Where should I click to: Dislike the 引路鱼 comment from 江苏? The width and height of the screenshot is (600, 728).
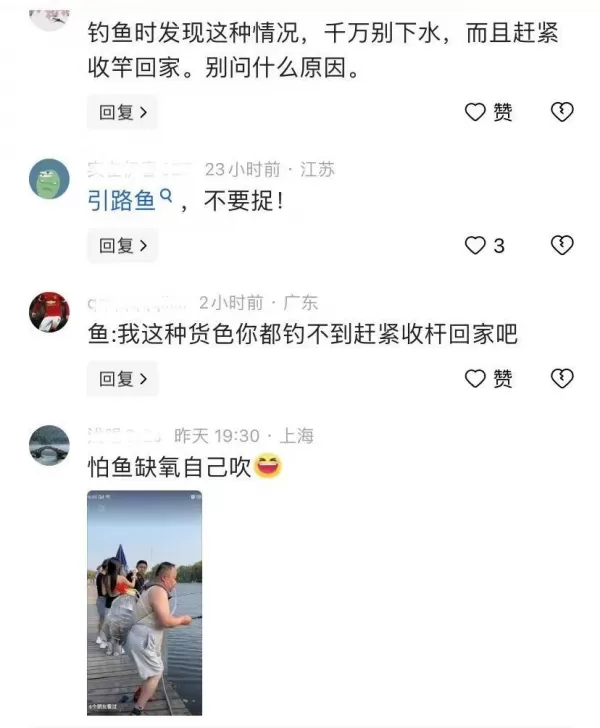pyautogui.click(x=562, y=245)
